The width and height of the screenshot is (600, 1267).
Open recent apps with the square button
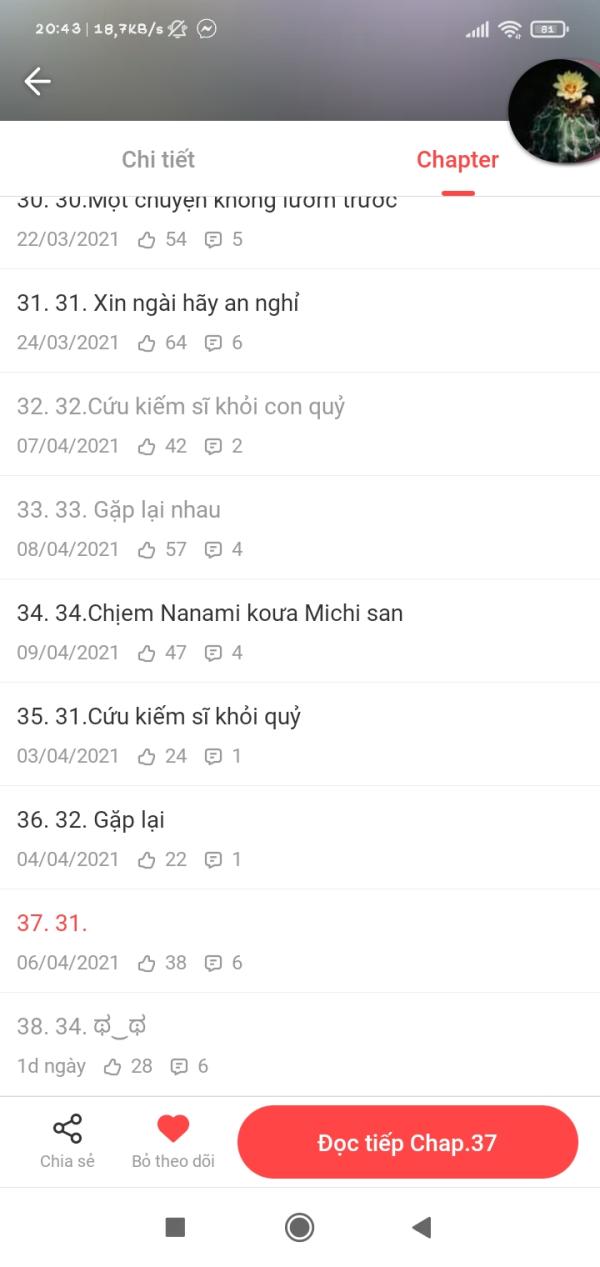coord(175,1227)
